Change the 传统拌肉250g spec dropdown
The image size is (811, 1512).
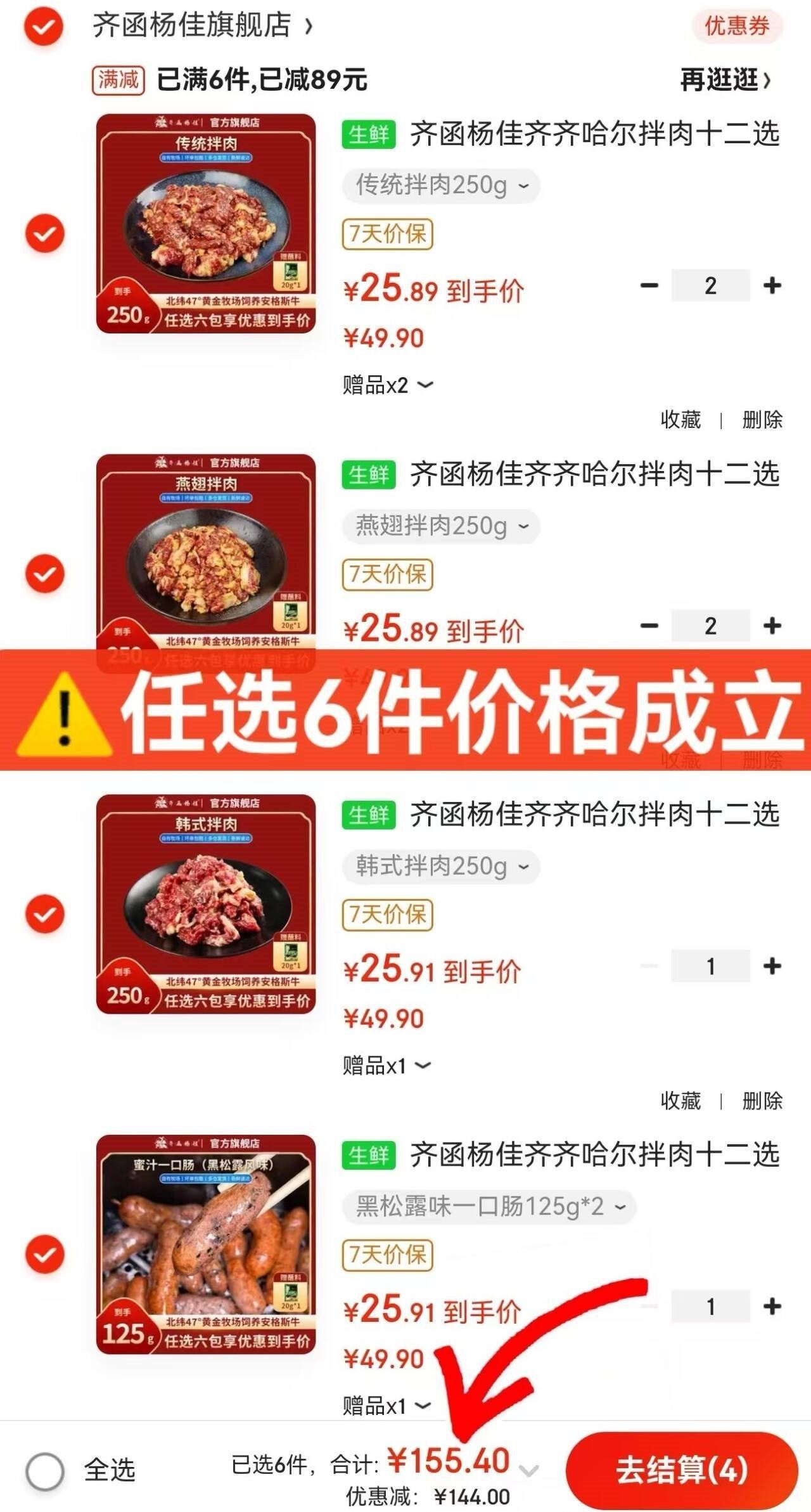point(441,186)
